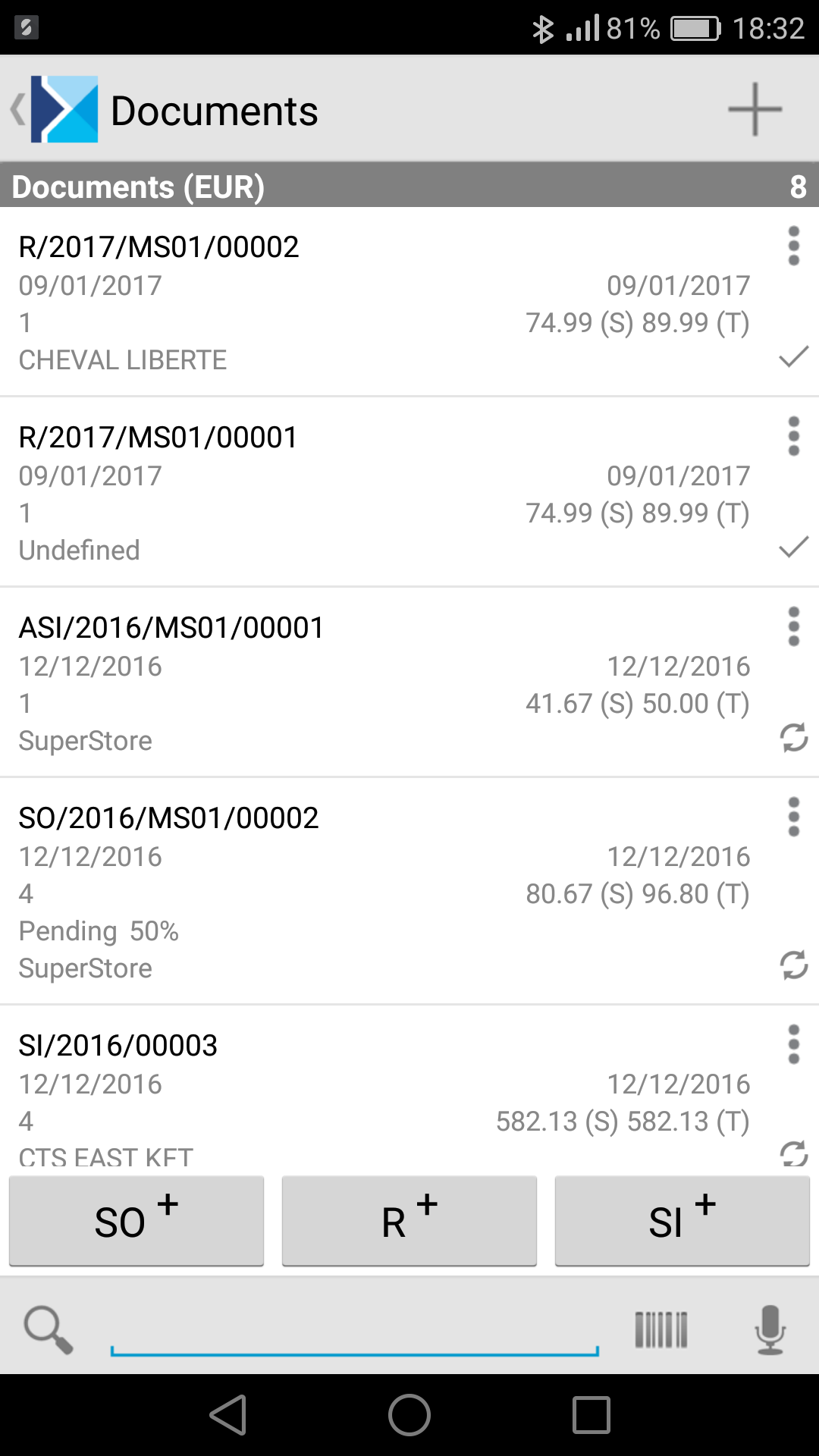
Task: Open options for R/2017/MS01/00001
Action: [793, 436]
